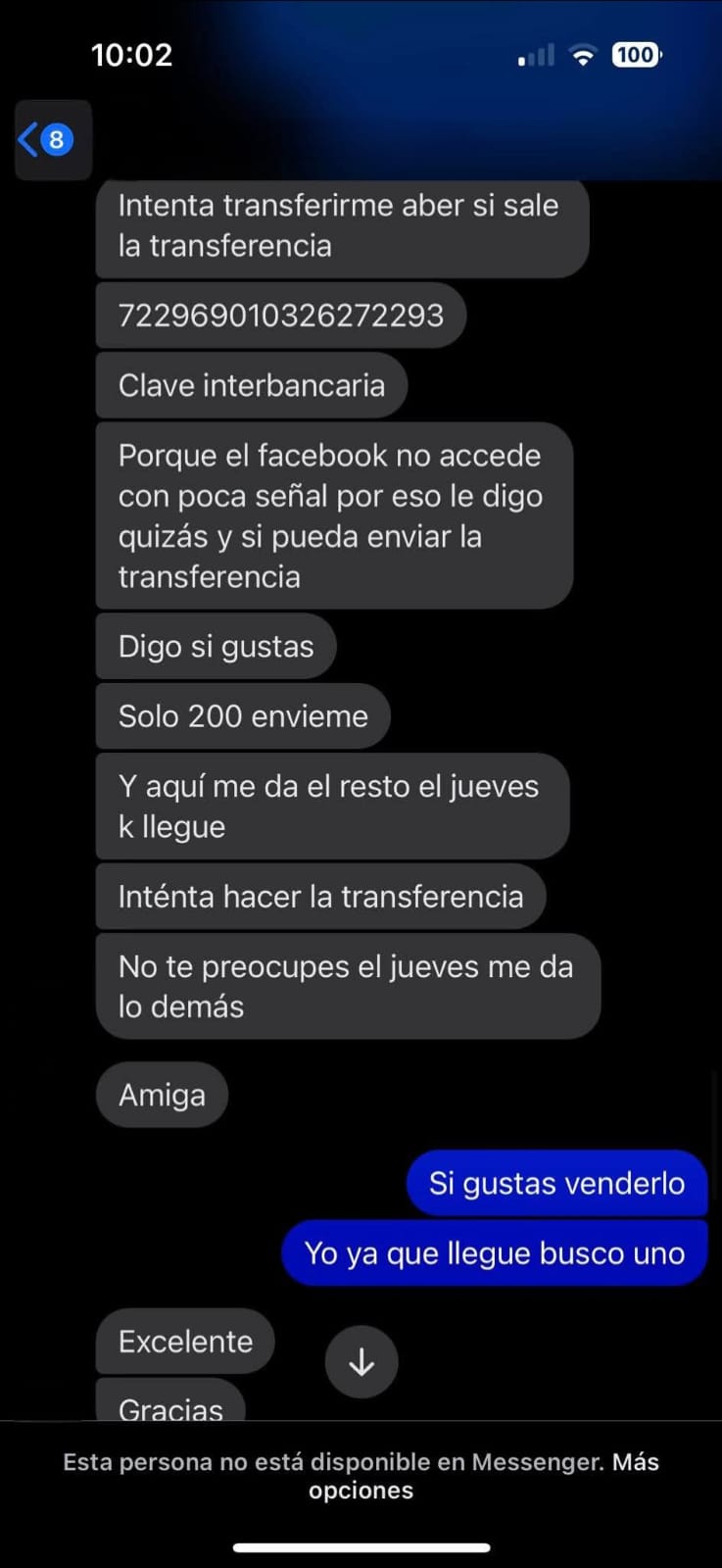Jump to latest messages with down arrow
Viewport: 722px width, 1568px height.
pos(361,1362)
